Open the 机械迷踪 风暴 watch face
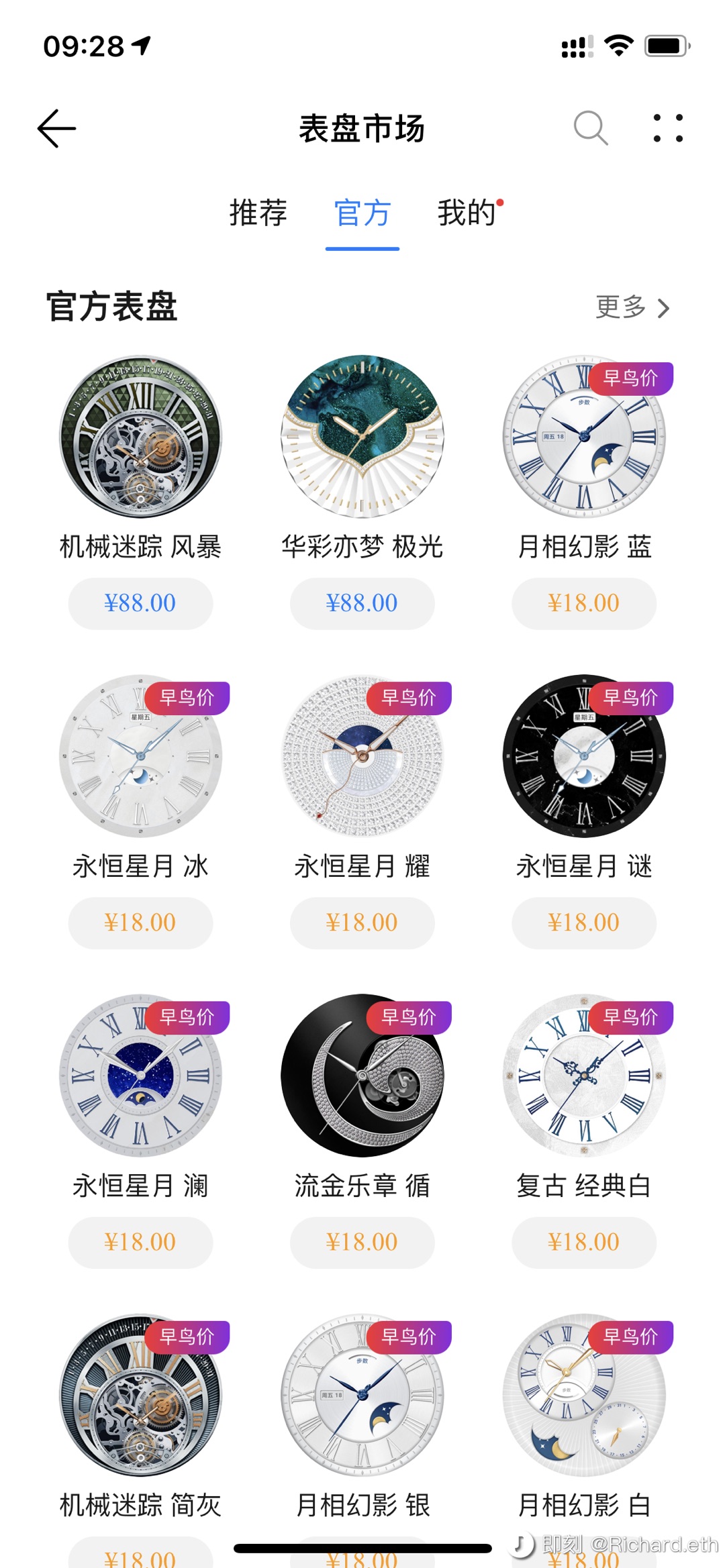The image size is (725, 1568). pos(140,437)
